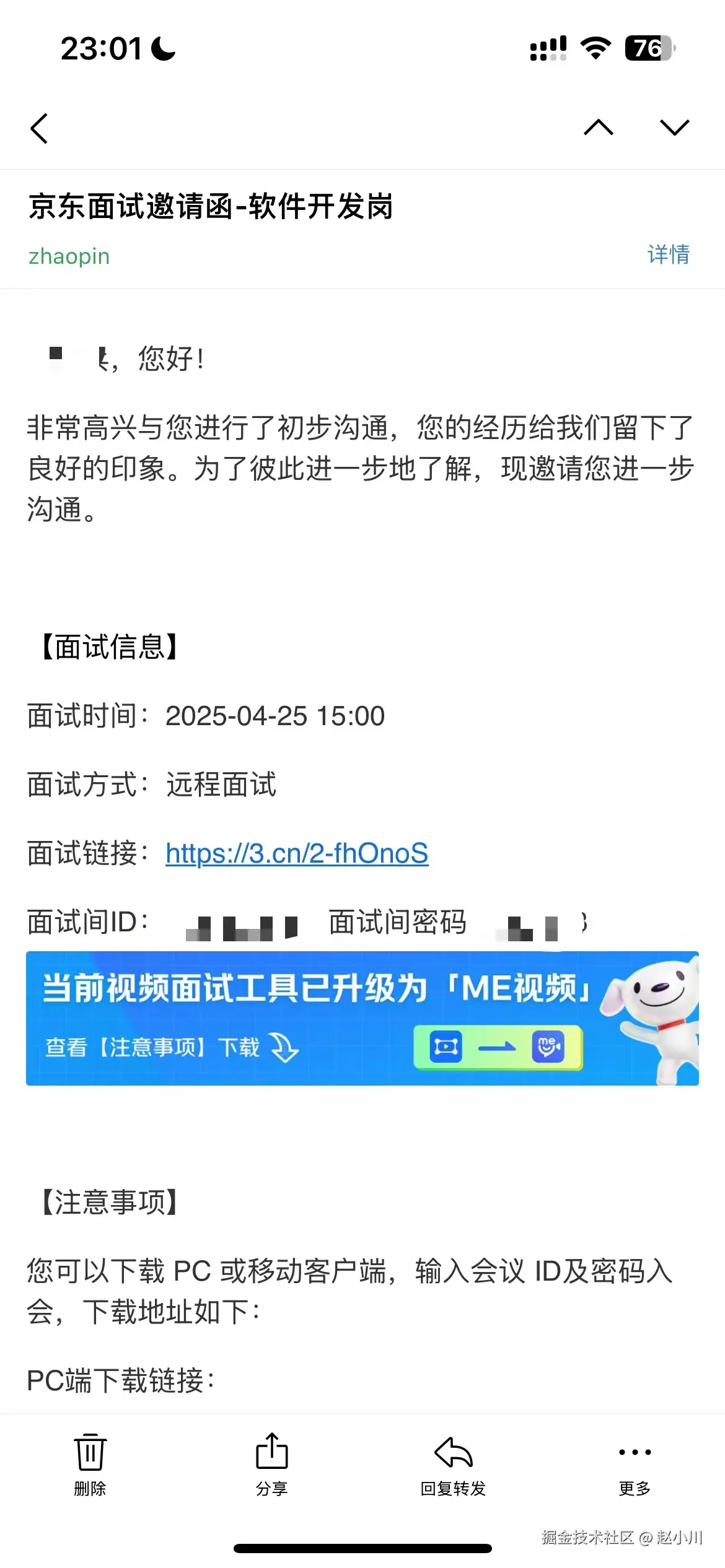This screenshot has height=1568, width=725.
Task: Tap sender name zhaopin
Action: point(69,256)
